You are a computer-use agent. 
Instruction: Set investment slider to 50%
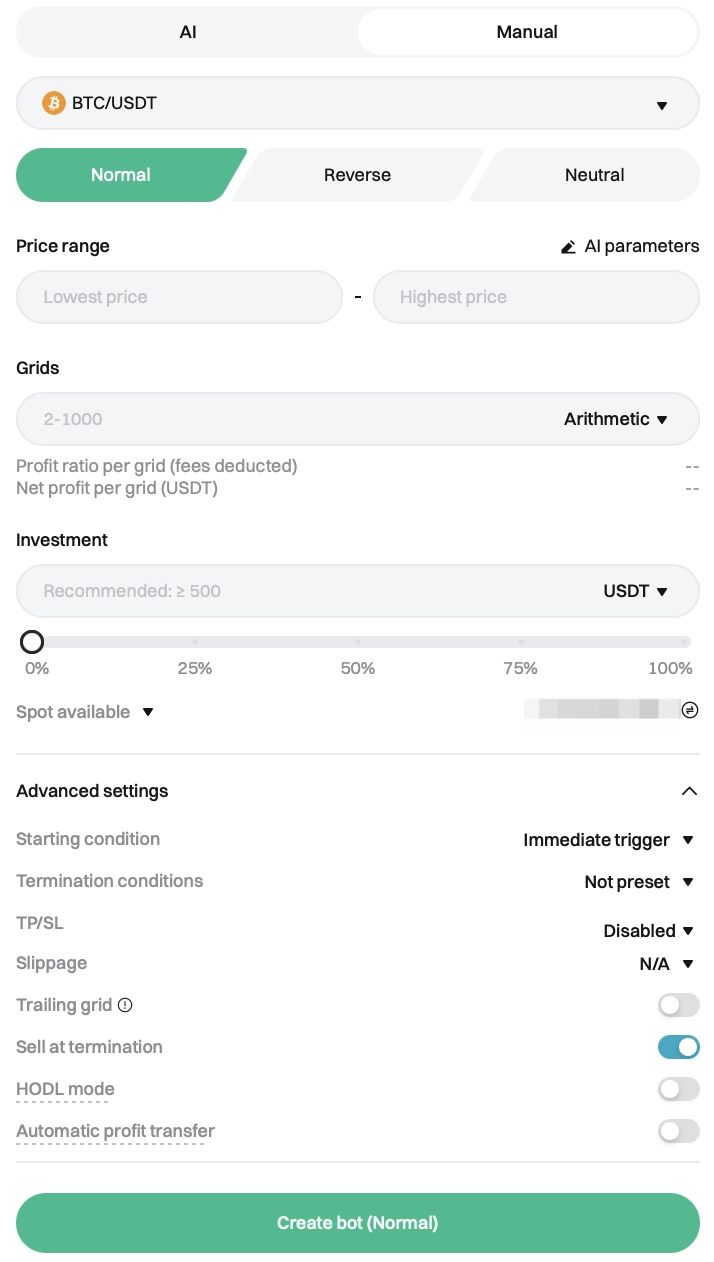(358, 642)
